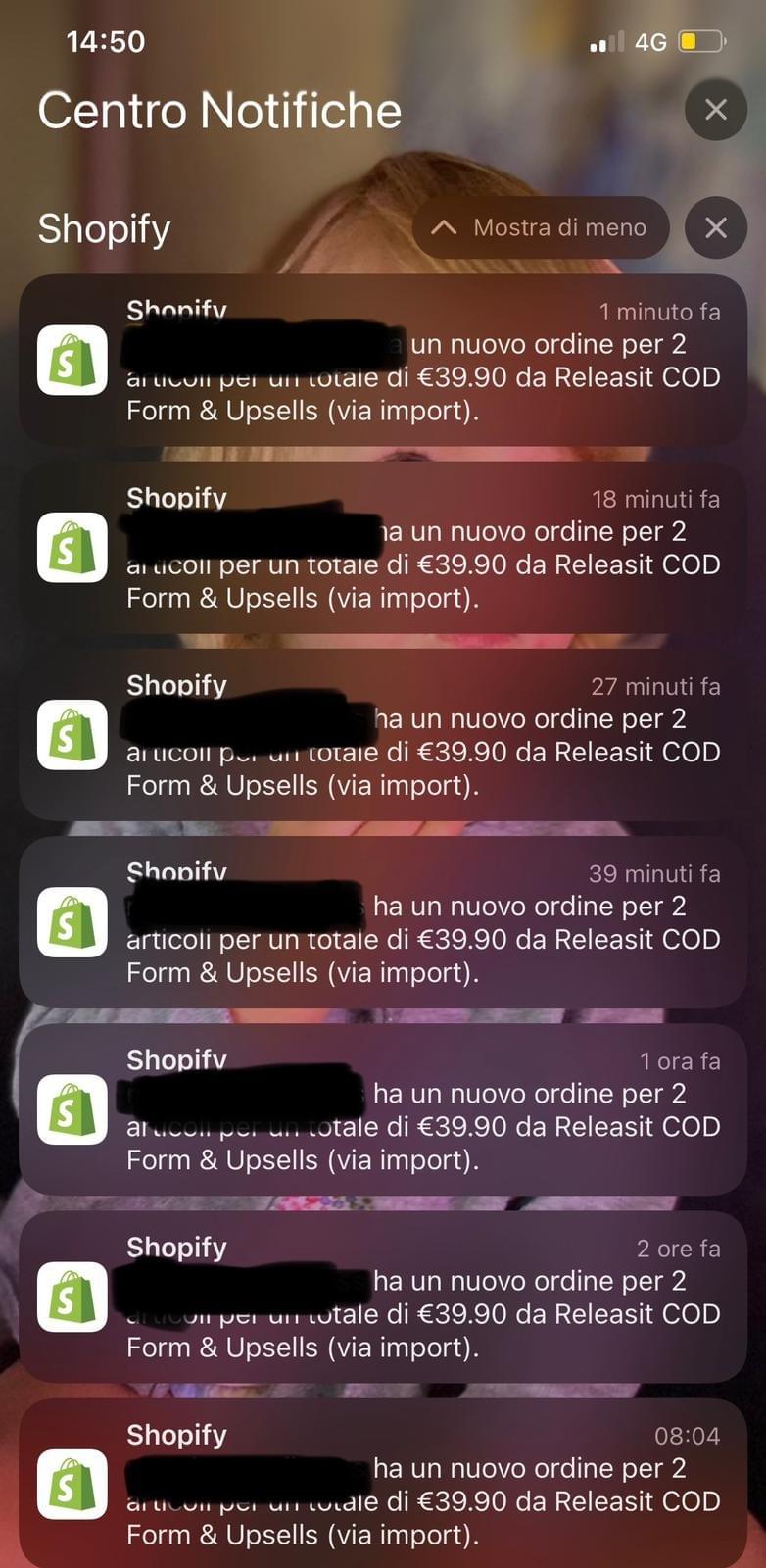Clear all notifications in Centro Notifiche
Image resolution: width=766 pixels, height=1568 pixels.
pyautogui.click(x=716, y=110)
